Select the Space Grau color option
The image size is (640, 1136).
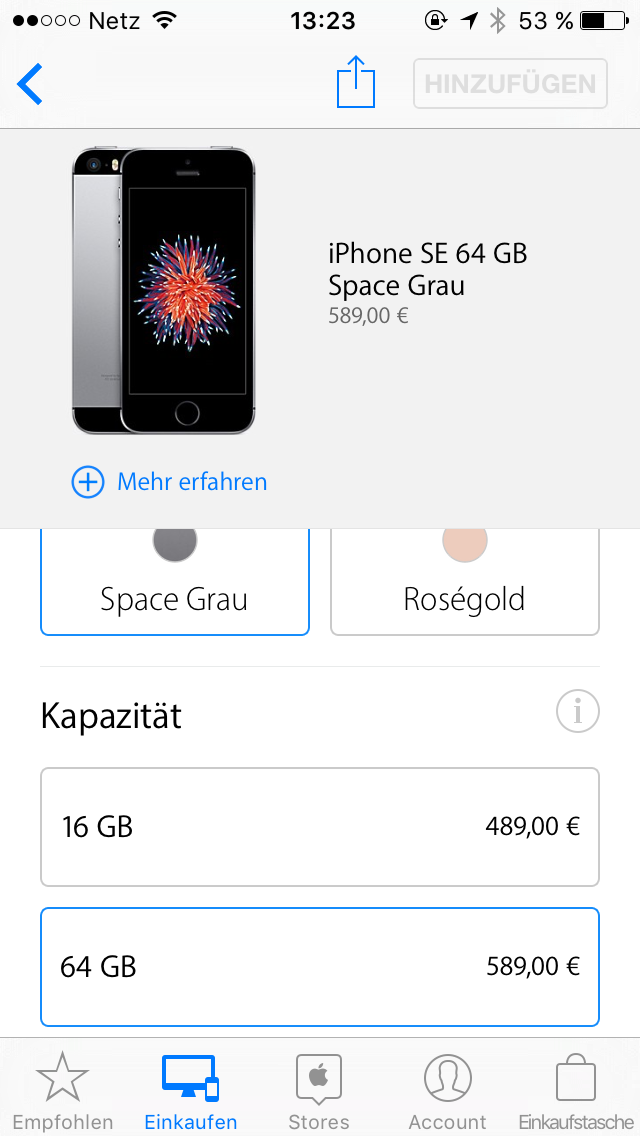(175, 585)
